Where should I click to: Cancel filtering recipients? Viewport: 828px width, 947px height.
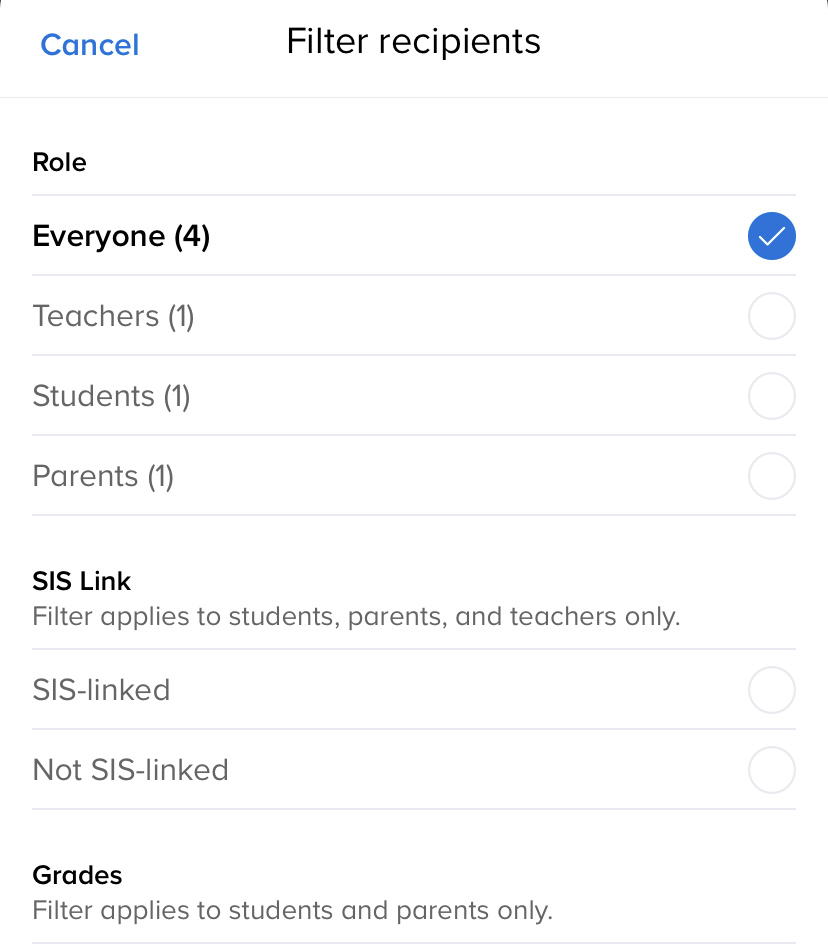[89, 45]
